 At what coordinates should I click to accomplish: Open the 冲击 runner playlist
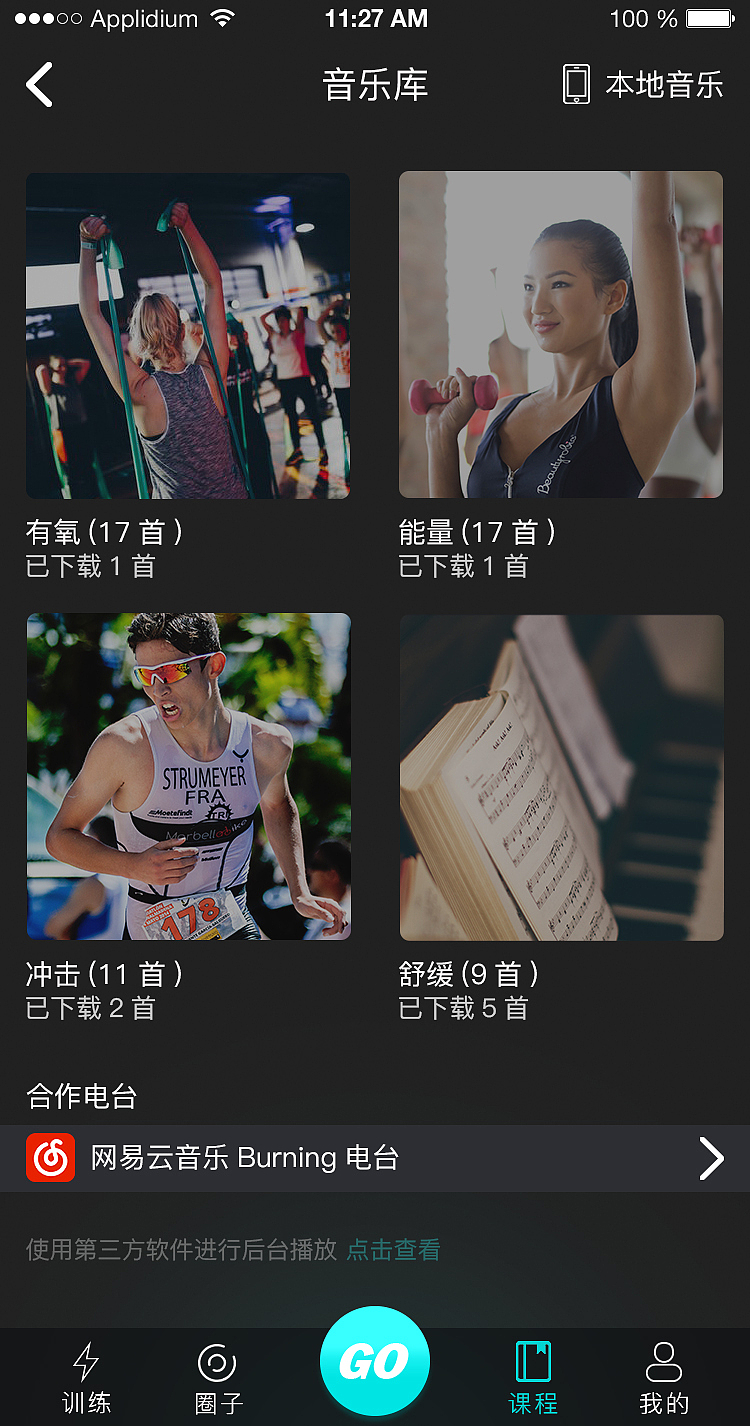coord(187,776)
